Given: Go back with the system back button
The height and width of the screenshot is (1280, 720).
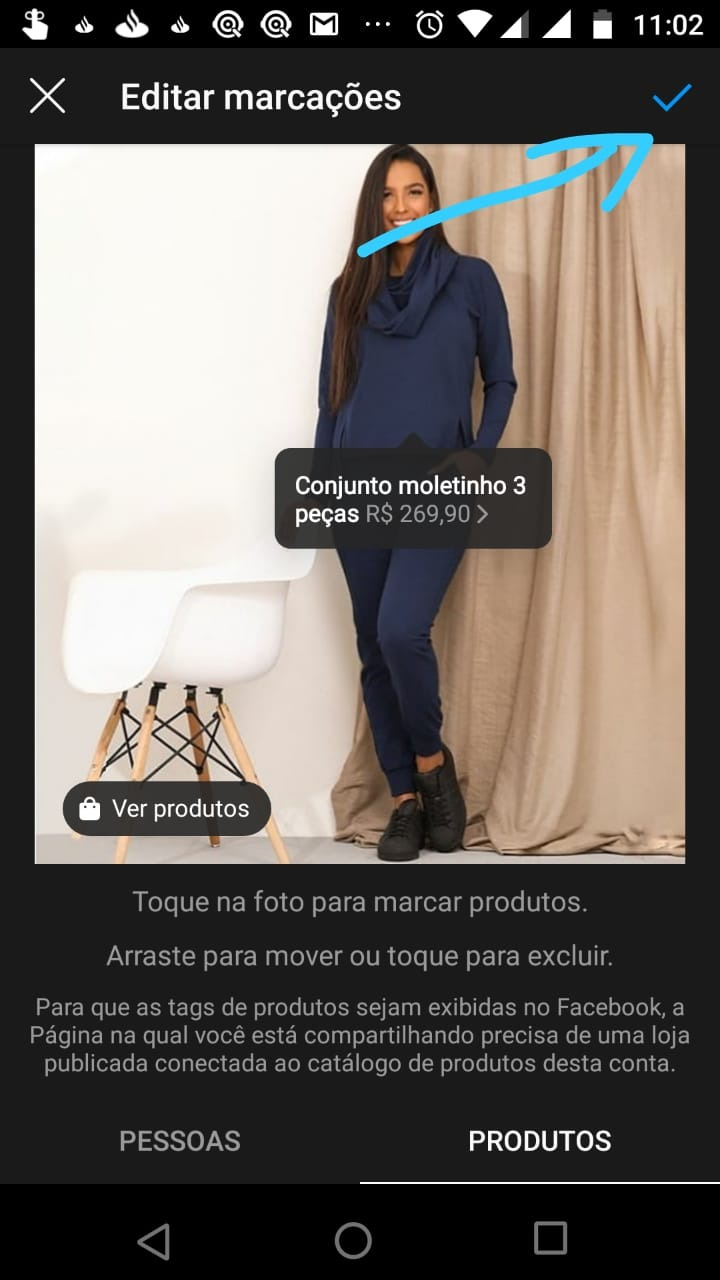Looking at the screenshot, I should click(x=153, y=1241).
